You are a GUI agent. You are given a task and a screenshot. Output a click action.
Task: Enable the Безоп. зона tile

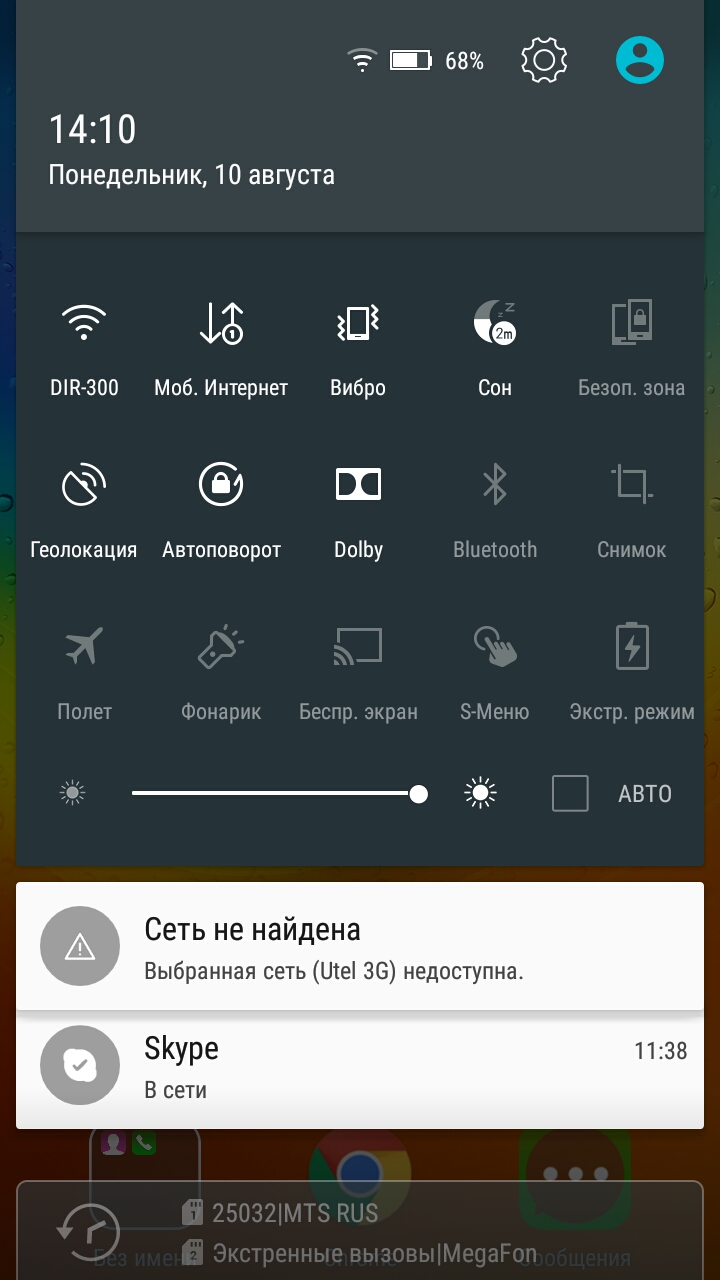click(631, 324)
